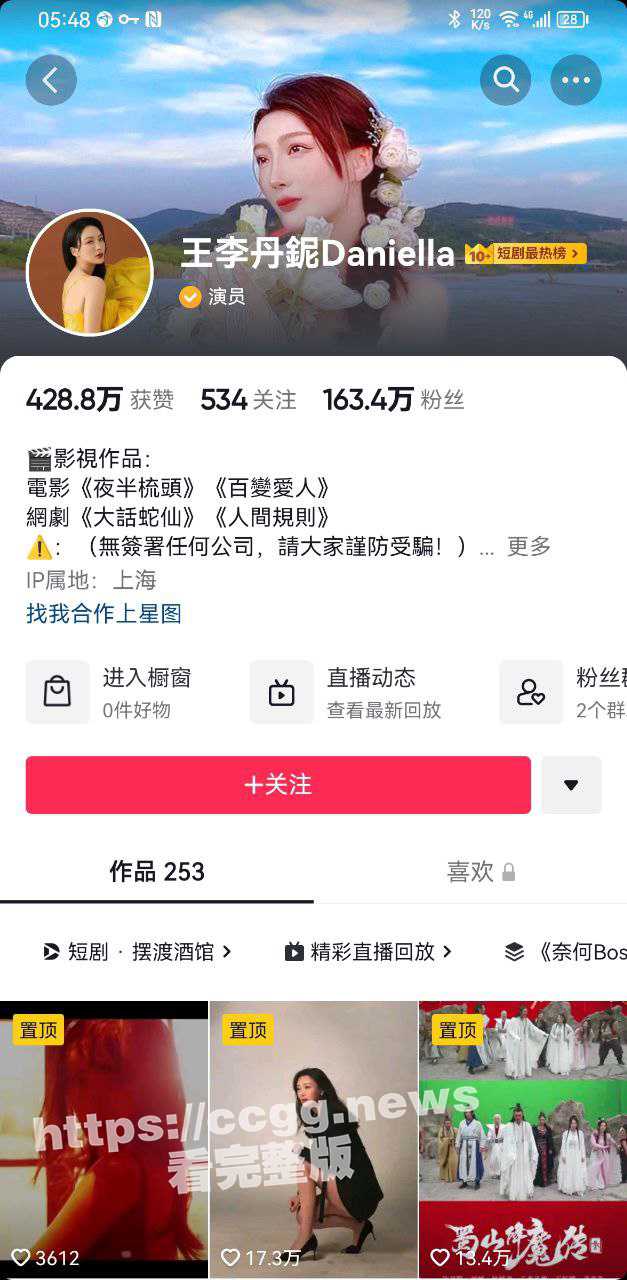Go back using the top-left arrow
The width and height of the screenshot is (627, 1280).
51,80
